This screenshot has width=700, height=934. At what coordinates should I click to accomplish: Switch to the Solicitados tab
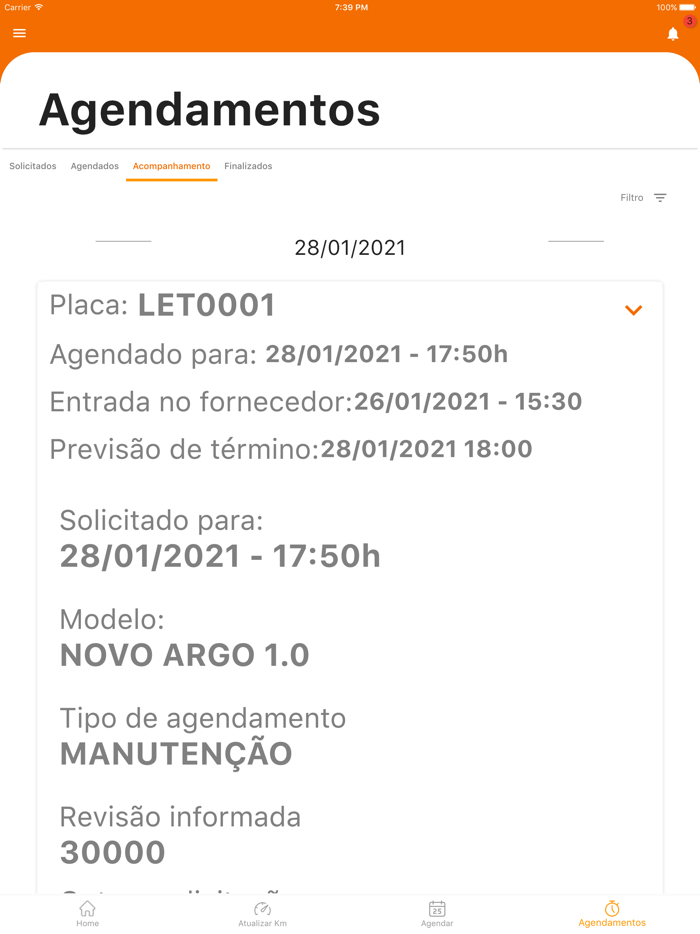(x=33, y=166)
